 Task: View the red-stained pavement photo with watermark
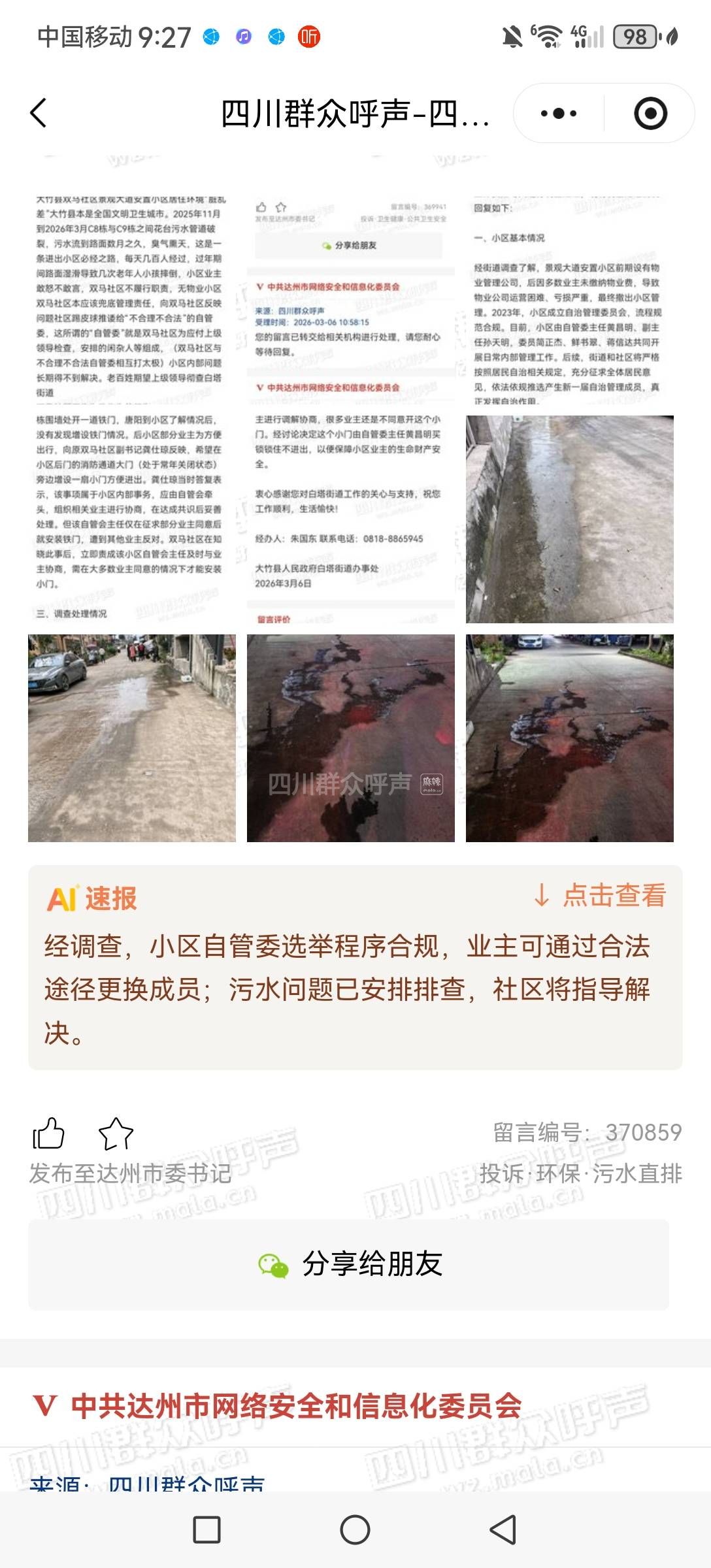[350, 738]
